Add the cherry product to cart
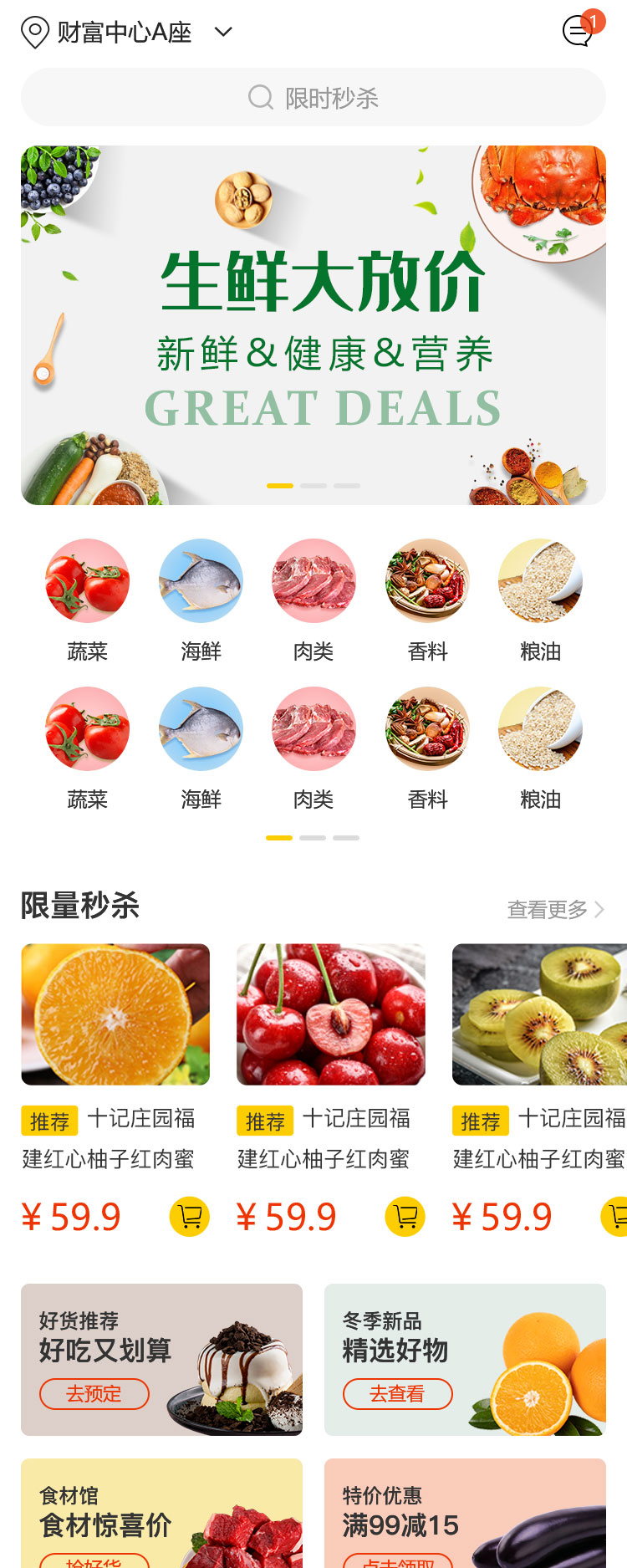The width and height of the screenshot is (627, 1568). click(x=405, y=1217)
